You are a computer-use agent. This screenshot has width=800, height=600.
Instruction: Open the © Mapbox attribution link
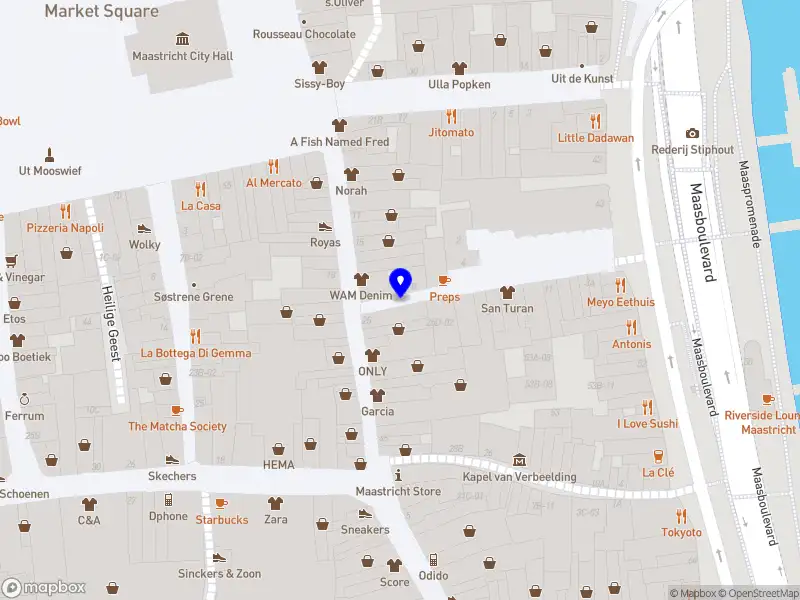pyautogui.click(x=691, y=593)
